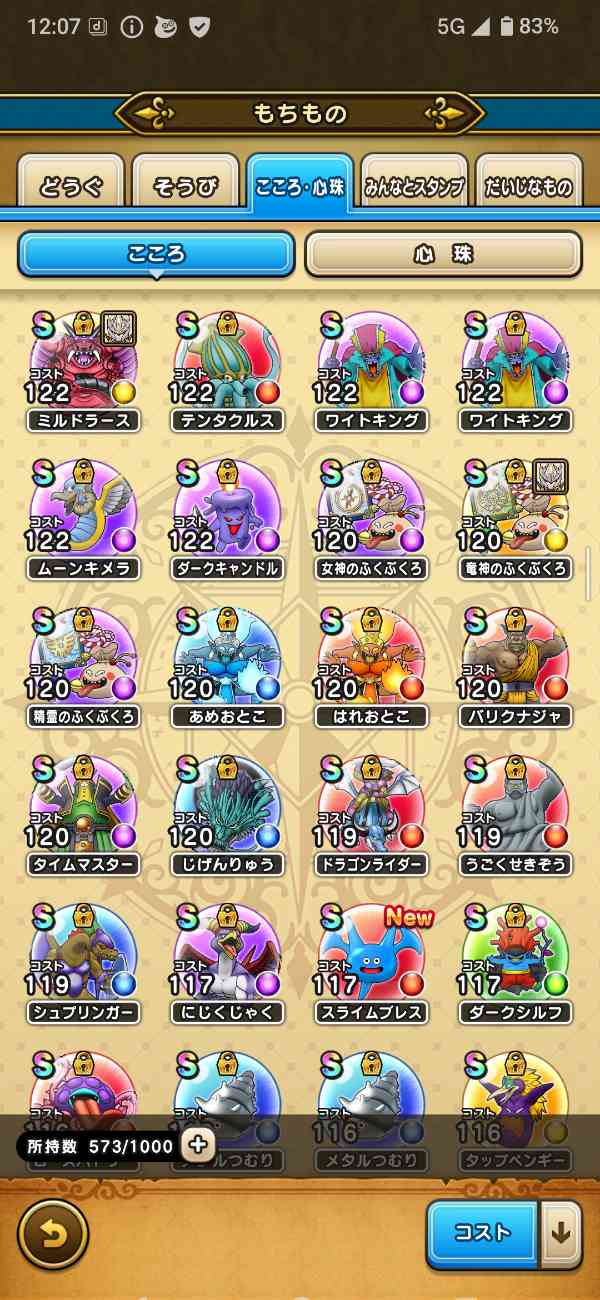Image resolution: width=600 pixels, height=1300 pixels.
Task: Go back with the return arrow
Action: tap(51, 1233)
